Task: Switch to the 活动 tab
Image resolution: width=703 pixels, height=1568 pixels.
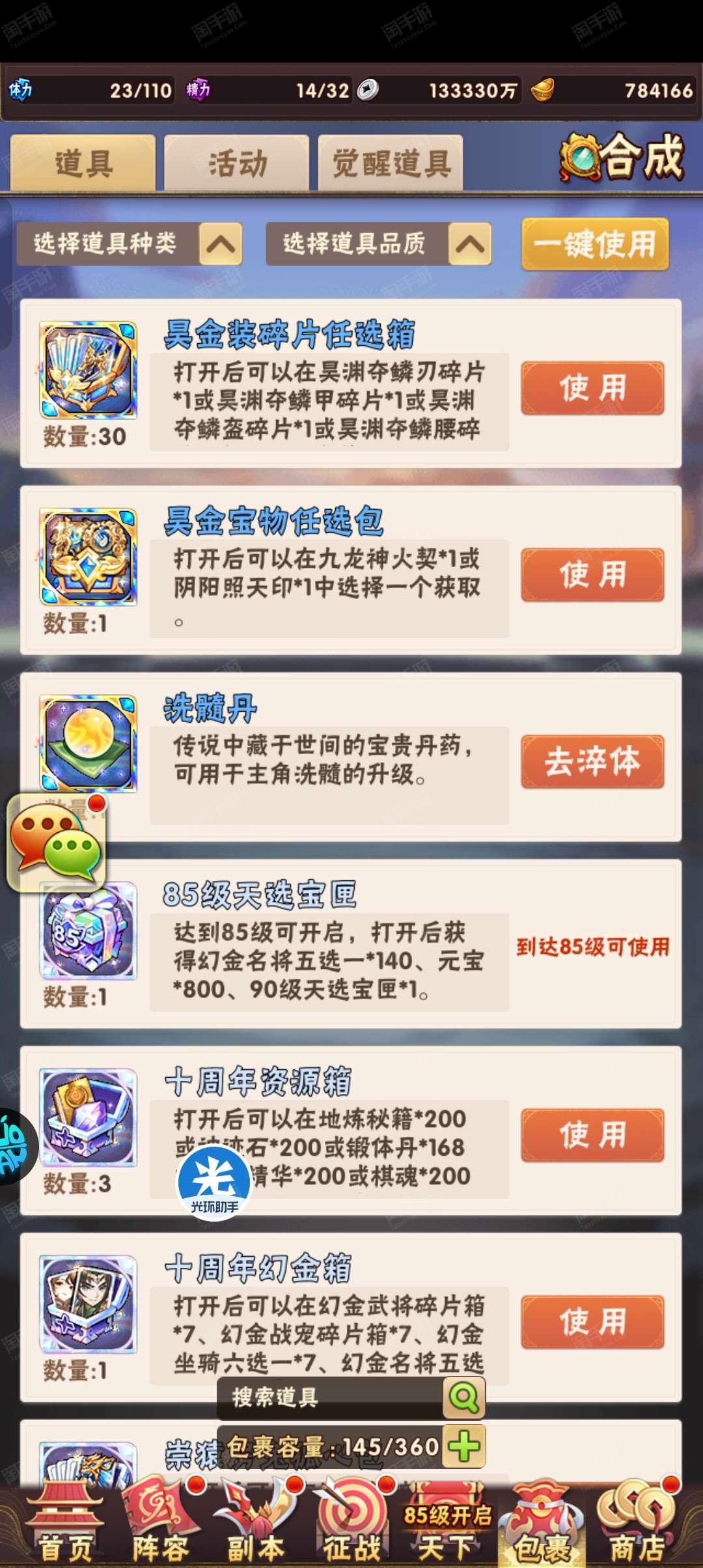Action: 236,163
